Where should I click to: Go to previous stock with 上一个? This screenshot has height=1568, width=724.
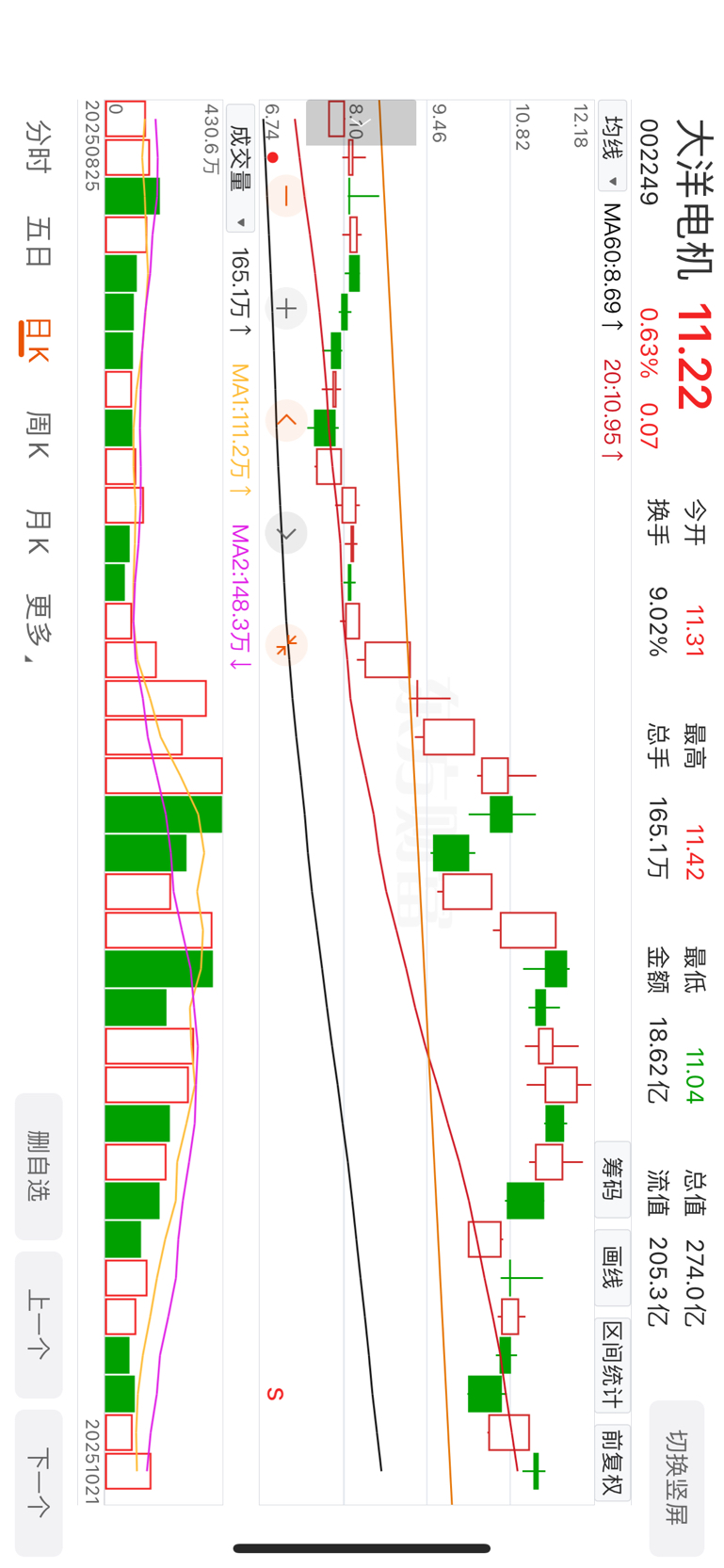(39, 1324)
